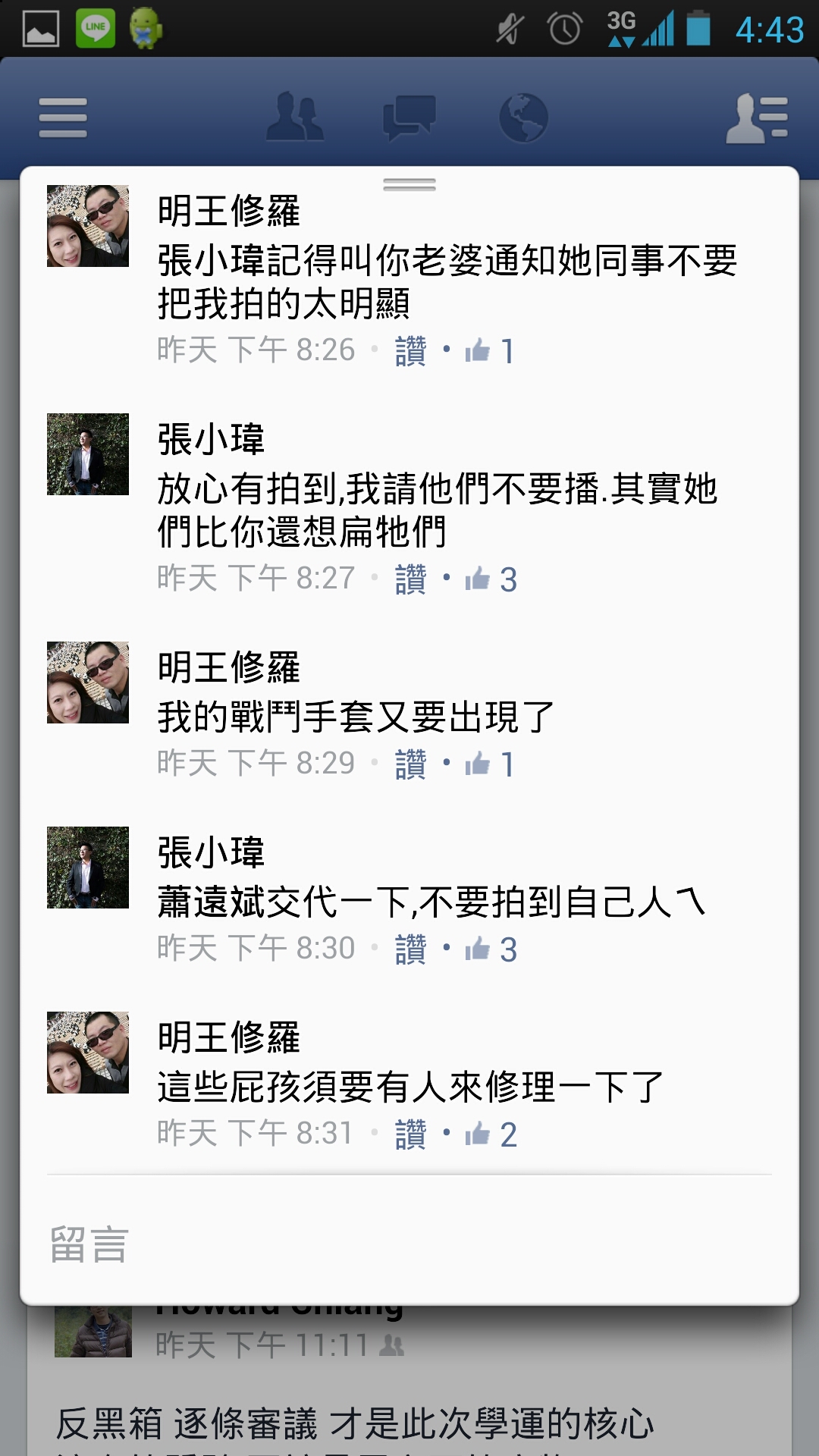View who liked the 8:31 comment

point(491,1134)
